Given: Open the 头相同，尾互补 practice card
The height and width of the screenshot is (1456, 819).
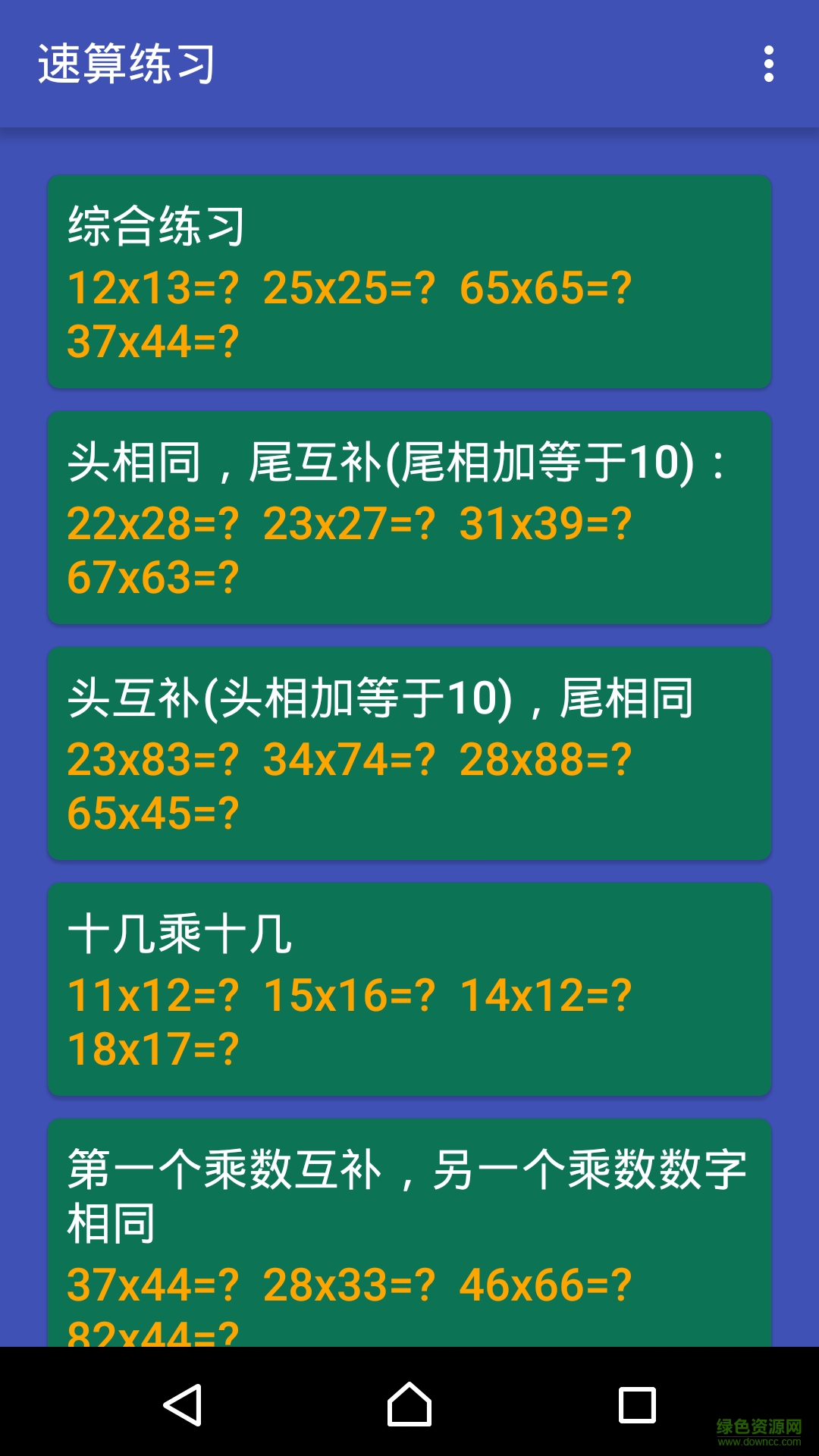Looking at the screenshot, I should pos(409,516).
